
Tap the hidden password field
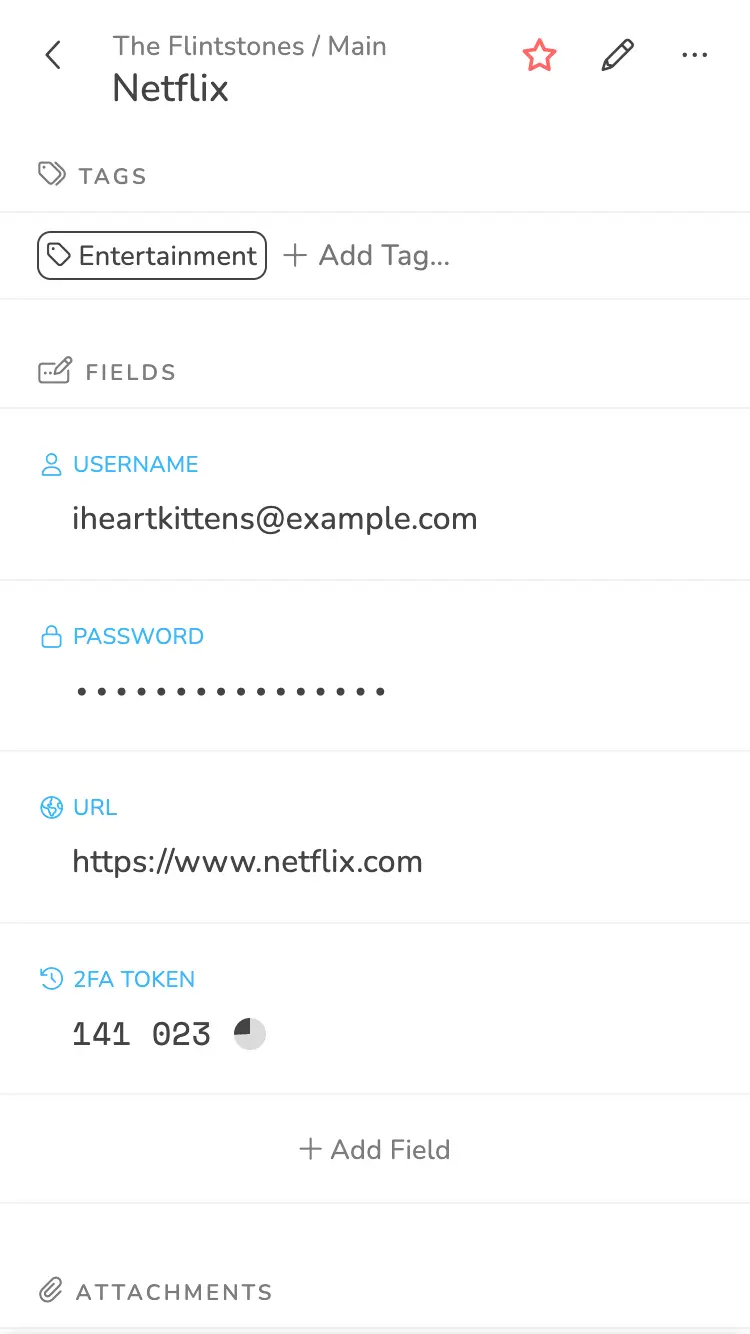[x=231, y=691]
